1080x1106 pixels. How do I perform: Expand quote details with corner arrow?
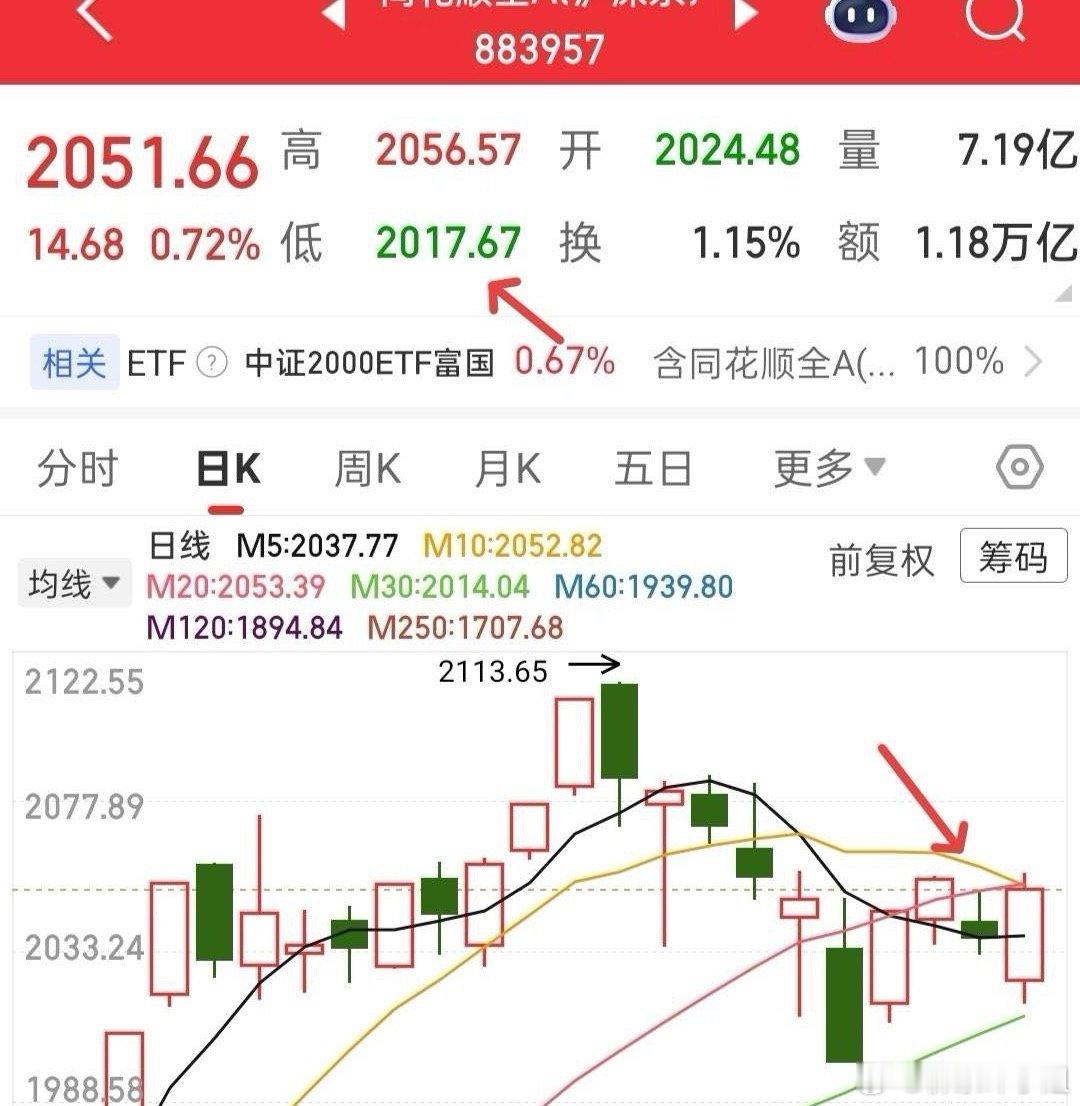click(x=1063, y=295)
